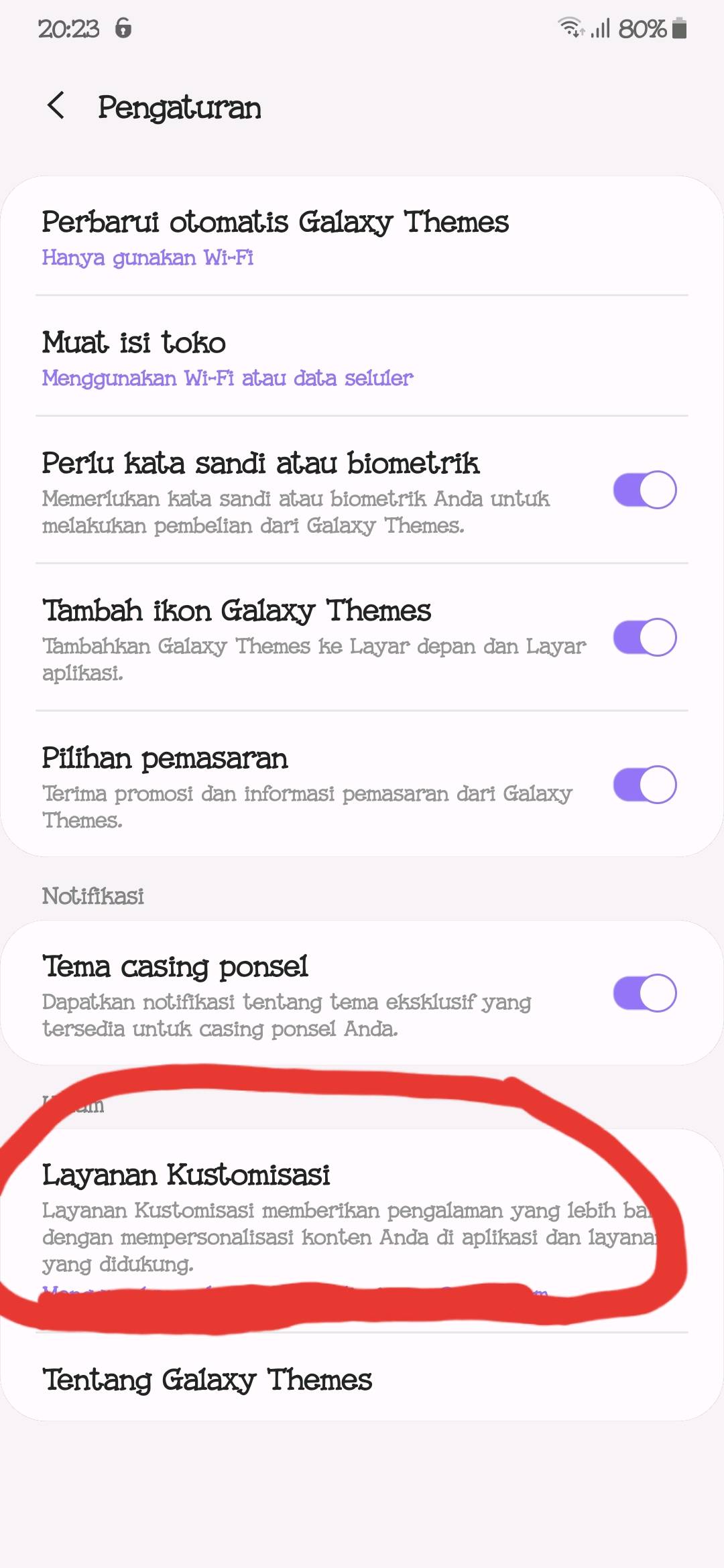
Task: Tap the Notifikasi section header
Action: click(94, 896)
